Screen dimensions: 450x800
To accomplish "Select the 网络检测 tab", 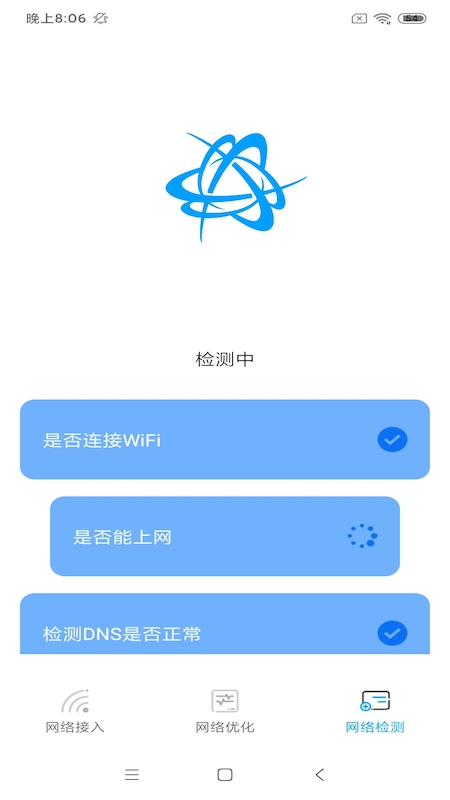I will 375,711.
